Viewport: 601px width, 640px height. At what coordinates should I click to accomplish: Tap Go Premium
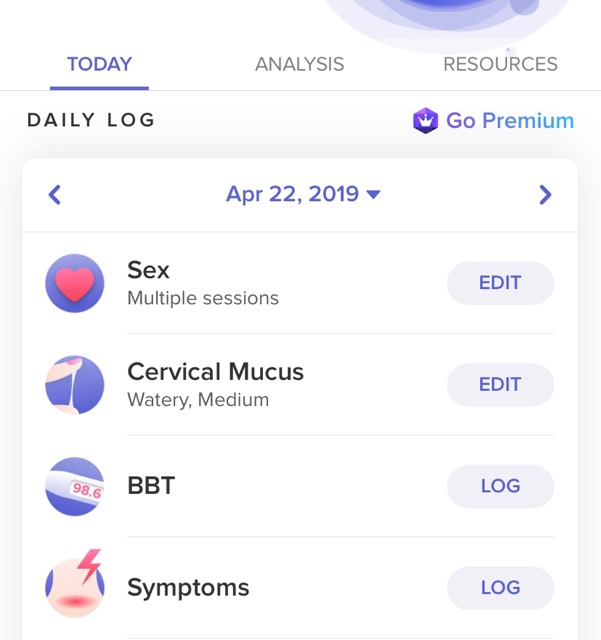(x=494, y=121)
